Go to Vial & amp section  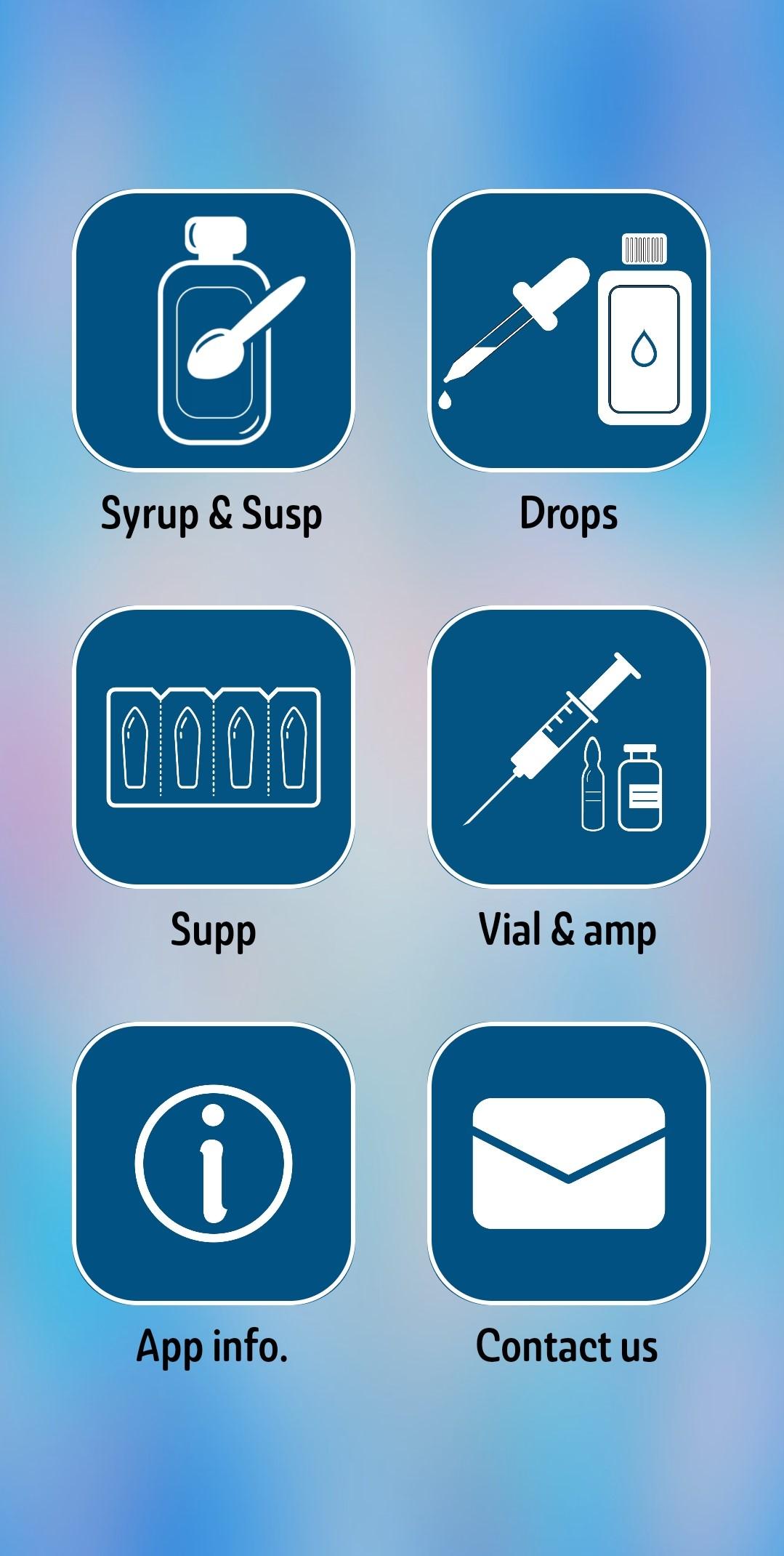point(568,747)
